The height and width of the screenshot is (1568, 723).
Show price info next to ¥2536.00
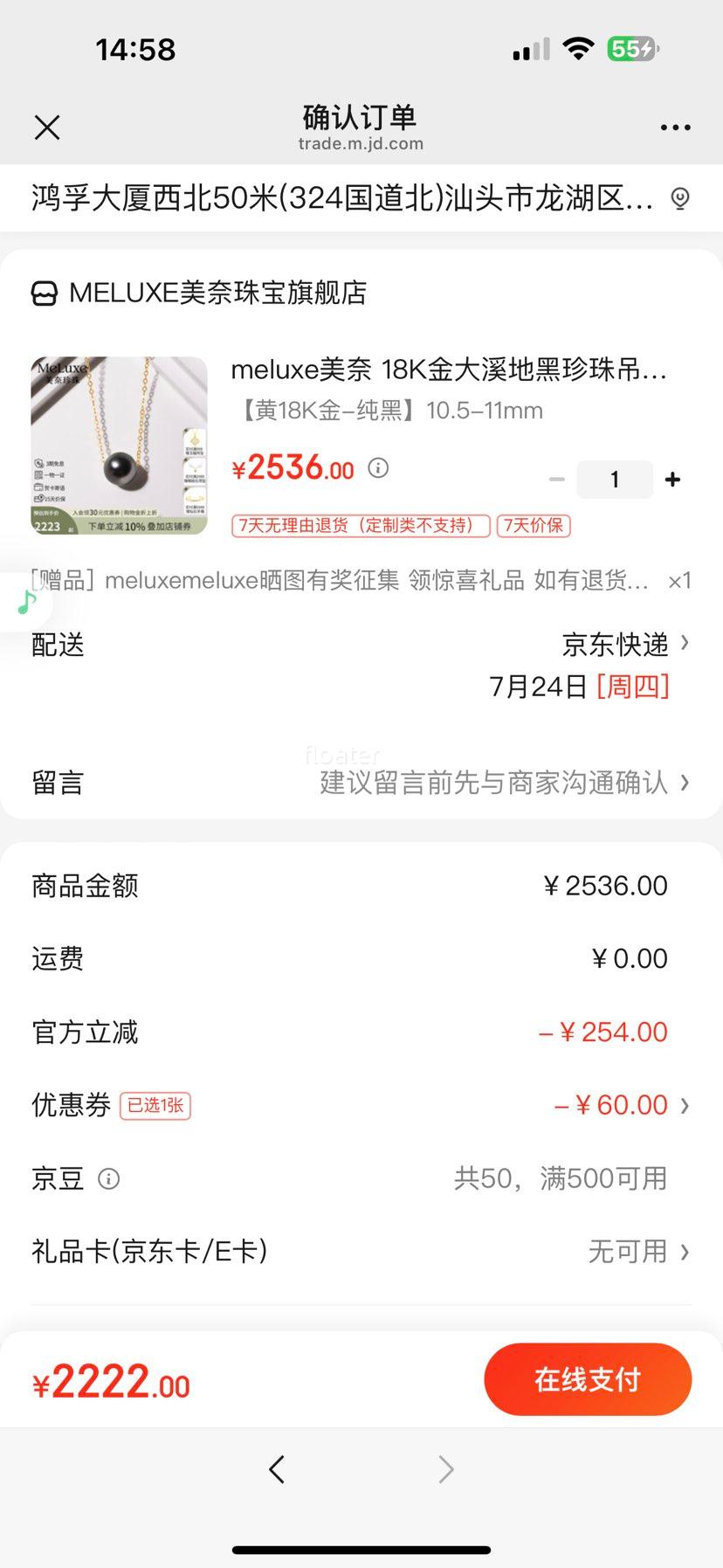tap(378, 468)
